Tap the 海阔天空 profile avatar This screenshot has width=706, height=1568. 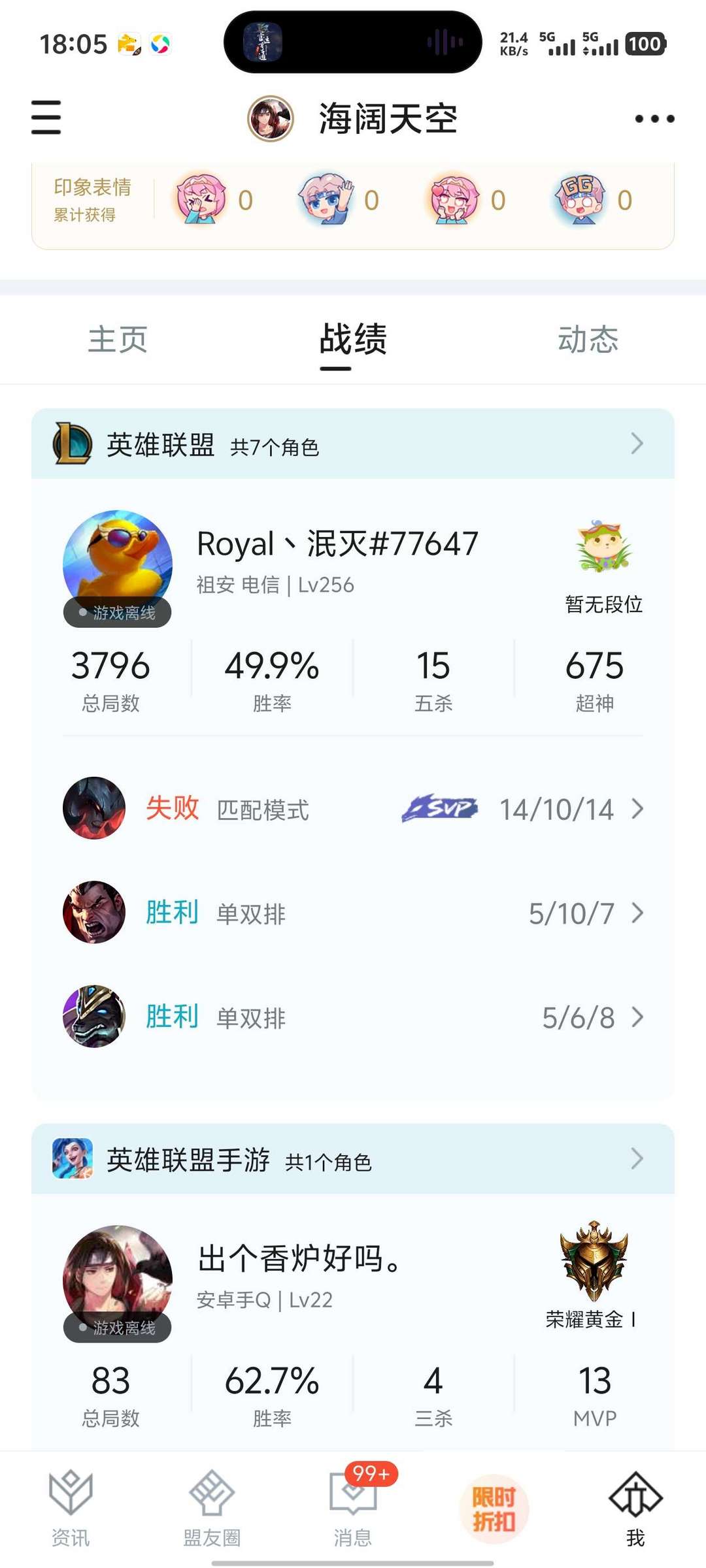pos(270,118)
